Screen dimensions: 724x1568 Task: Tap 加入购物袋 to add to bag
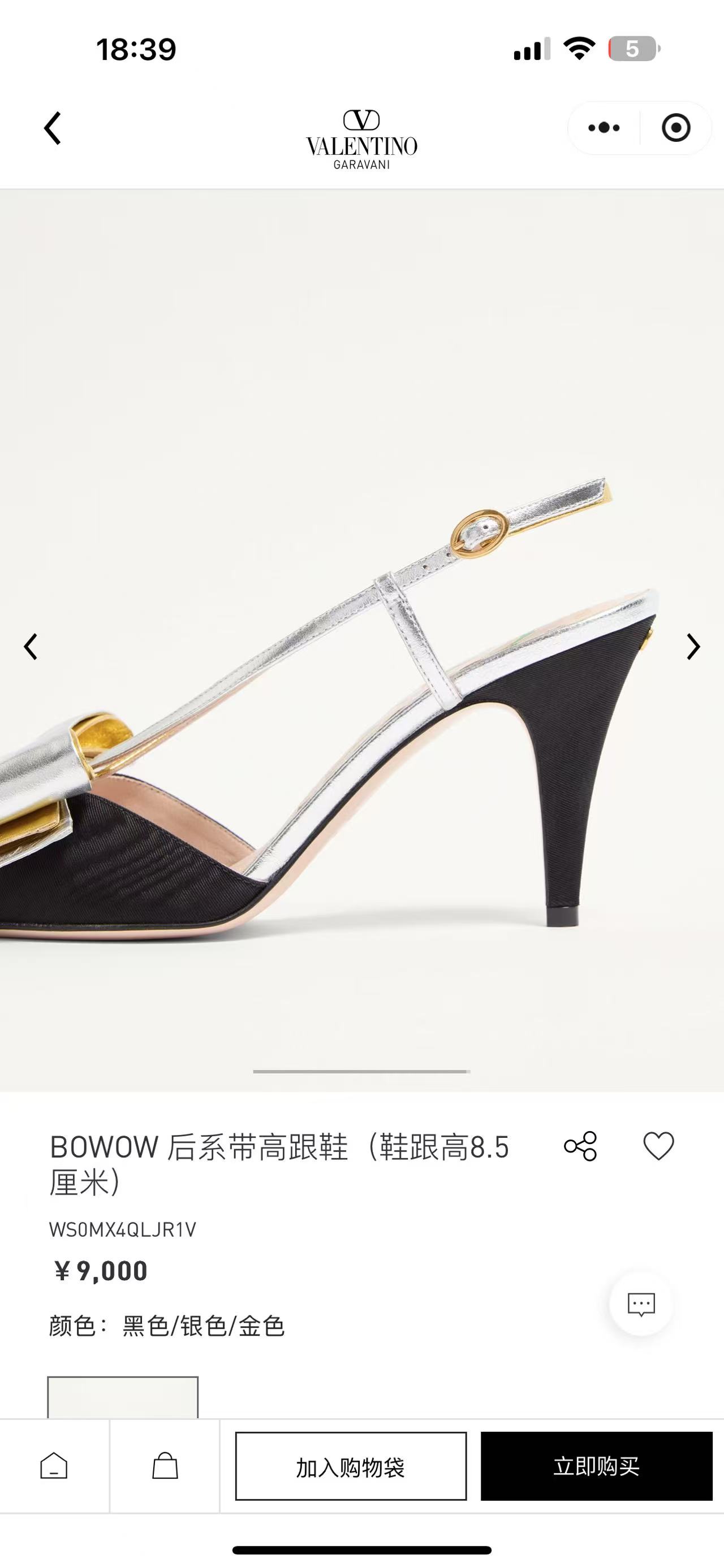pos(351,1466)
